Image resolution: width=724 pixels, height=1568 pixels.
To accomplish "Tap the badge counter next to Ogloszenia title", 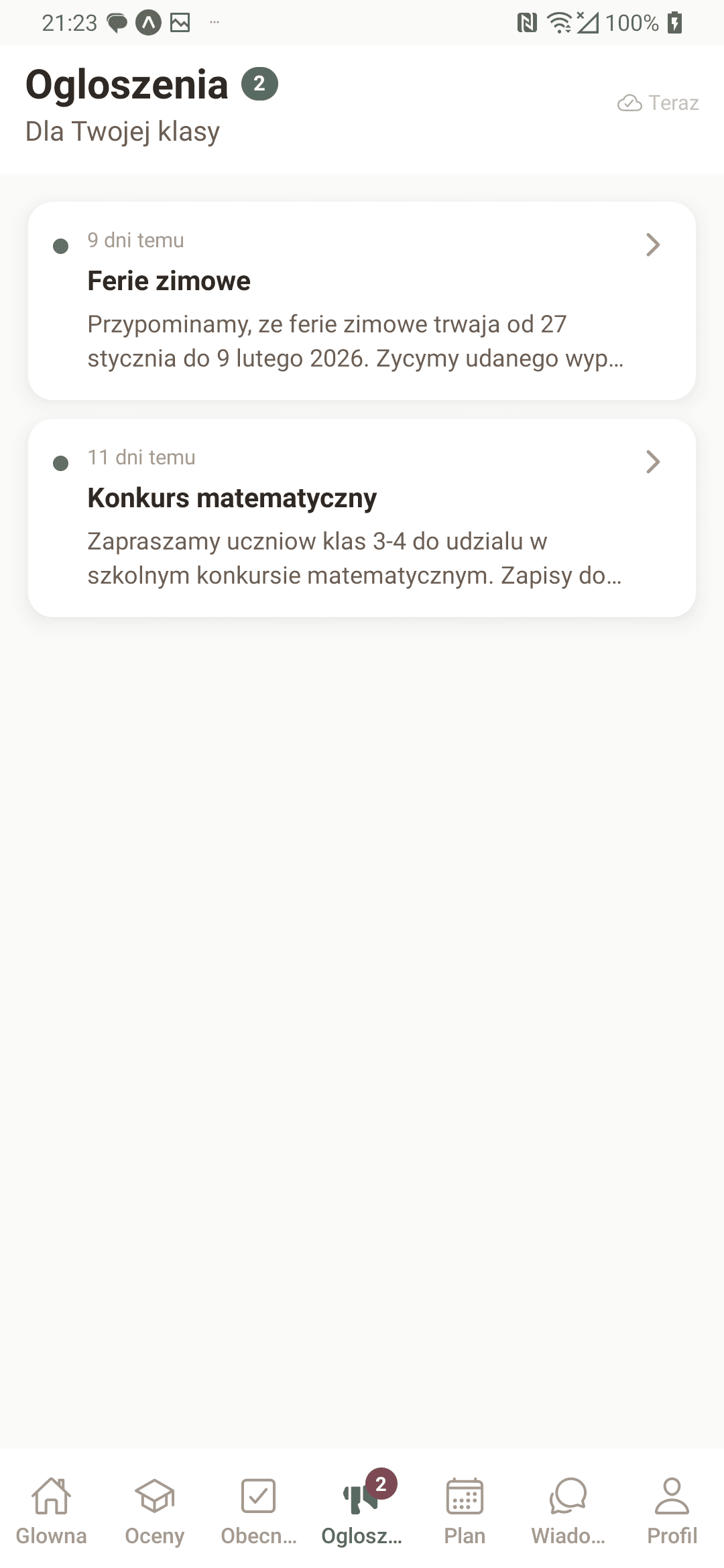I will pos(259,83).
